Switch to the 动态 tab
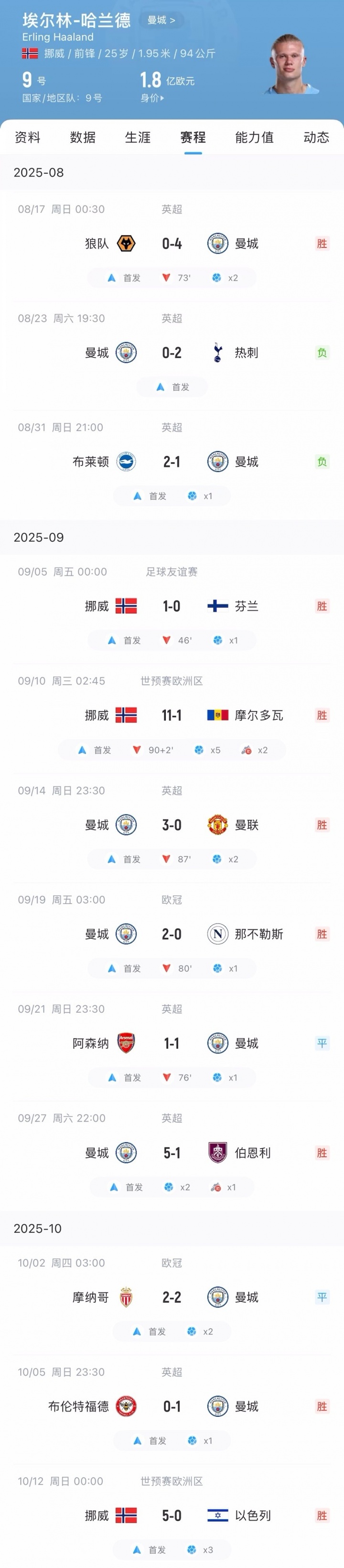The width and height of the screenshot is (344, 1568). pos(316,137)
